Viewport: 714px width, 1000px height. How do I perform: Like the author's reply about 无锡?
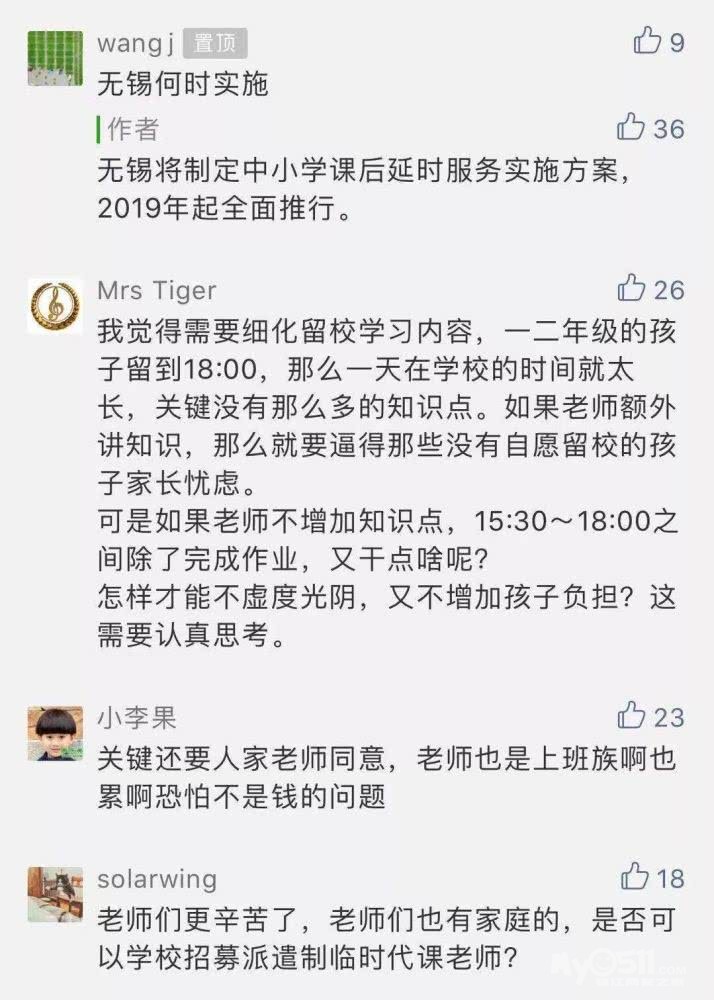[632, 127]
